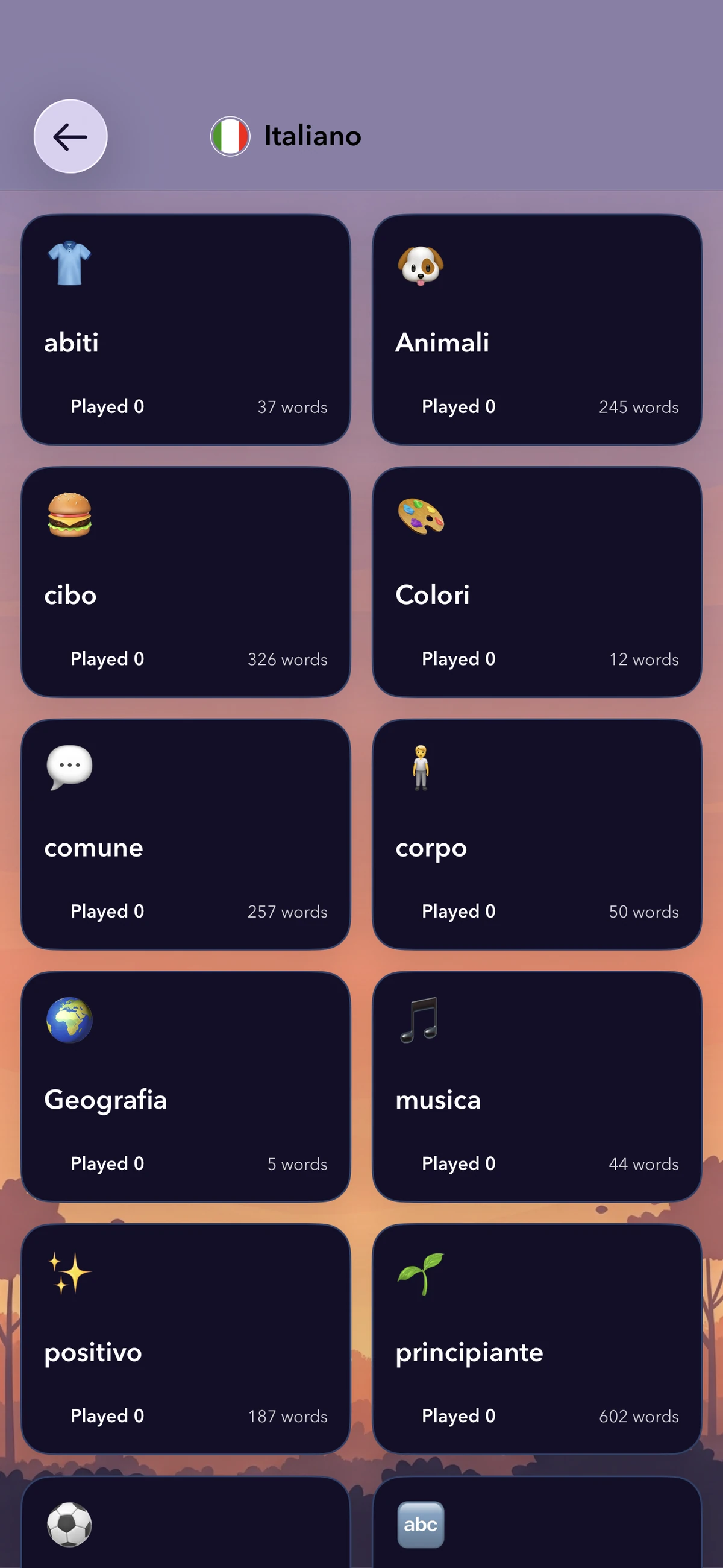Click the Italian flag next to the title

point(230,136)
